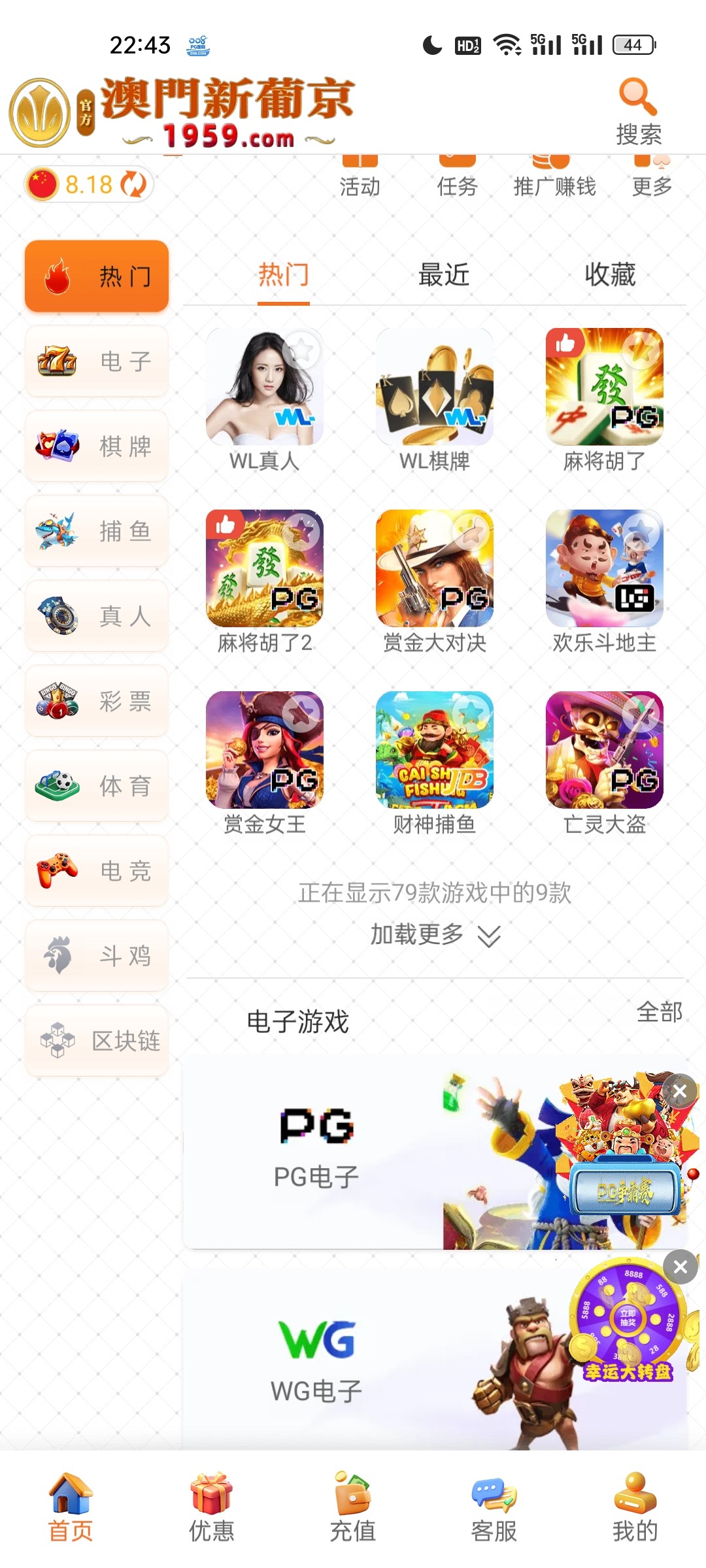Screen dimensions: 706x1568
Task: Switch to the 最近 tab
Action: 444,275
